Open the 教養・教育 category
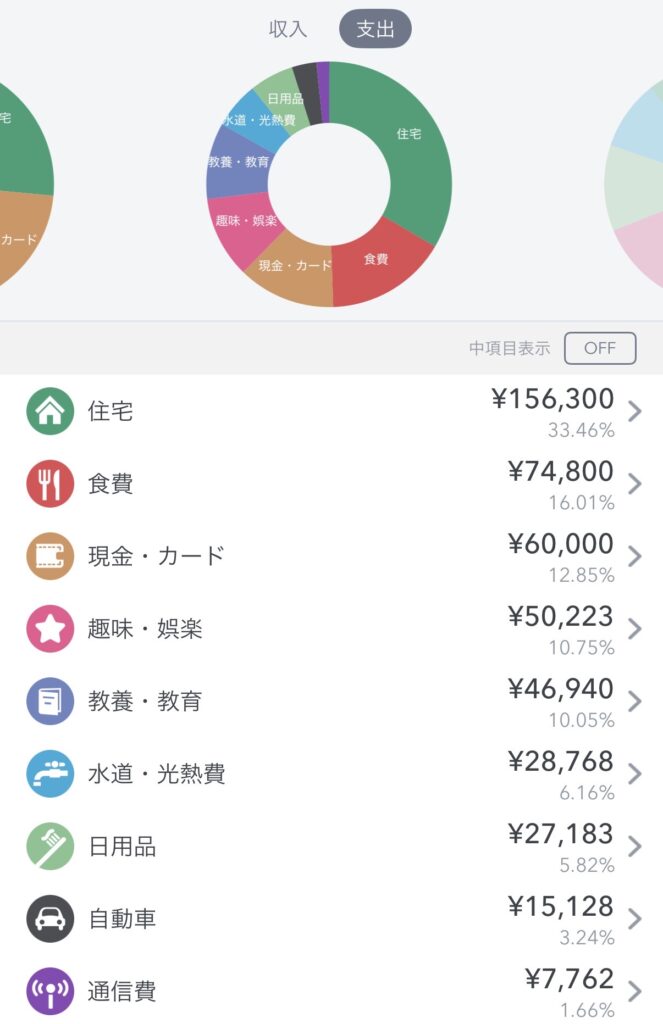The image size is (663, 1024). pyautogui.click(x=331, y=702)
